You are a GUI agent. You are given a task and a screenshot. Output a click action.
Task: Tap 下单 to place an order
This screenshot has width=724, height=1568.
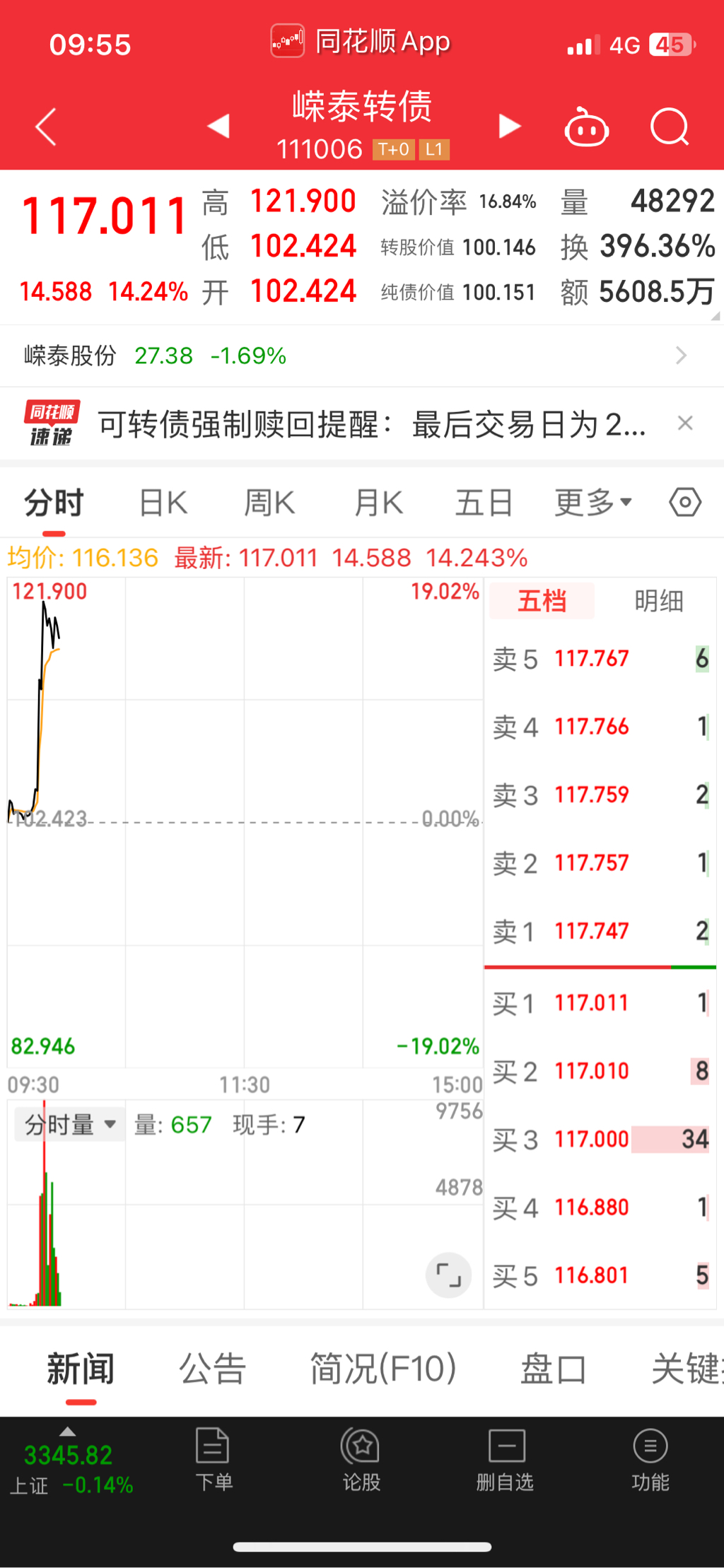[214, 1459]
